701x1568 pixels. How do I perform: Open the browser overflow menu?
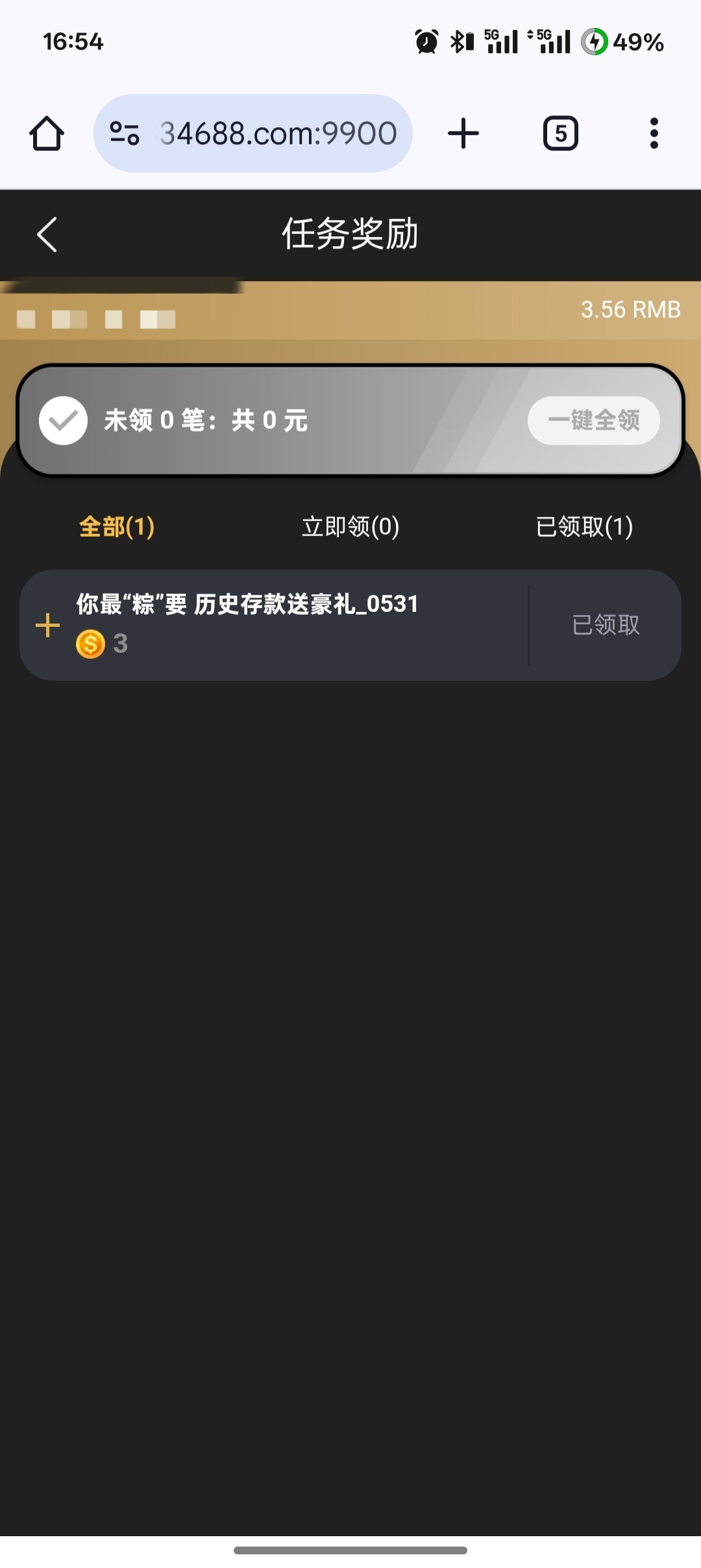[654, 134]
